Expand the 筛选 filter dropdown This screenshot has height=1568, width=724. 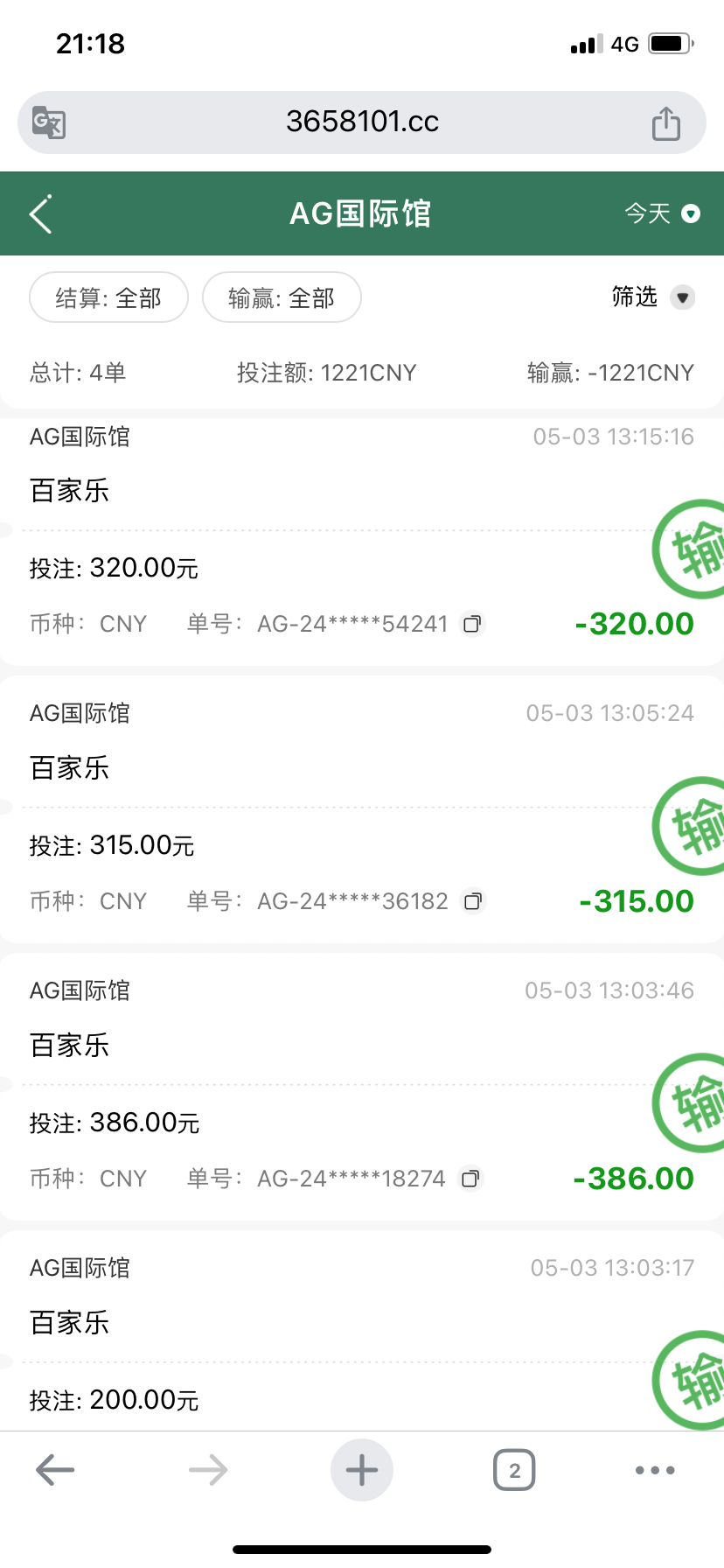652,297
